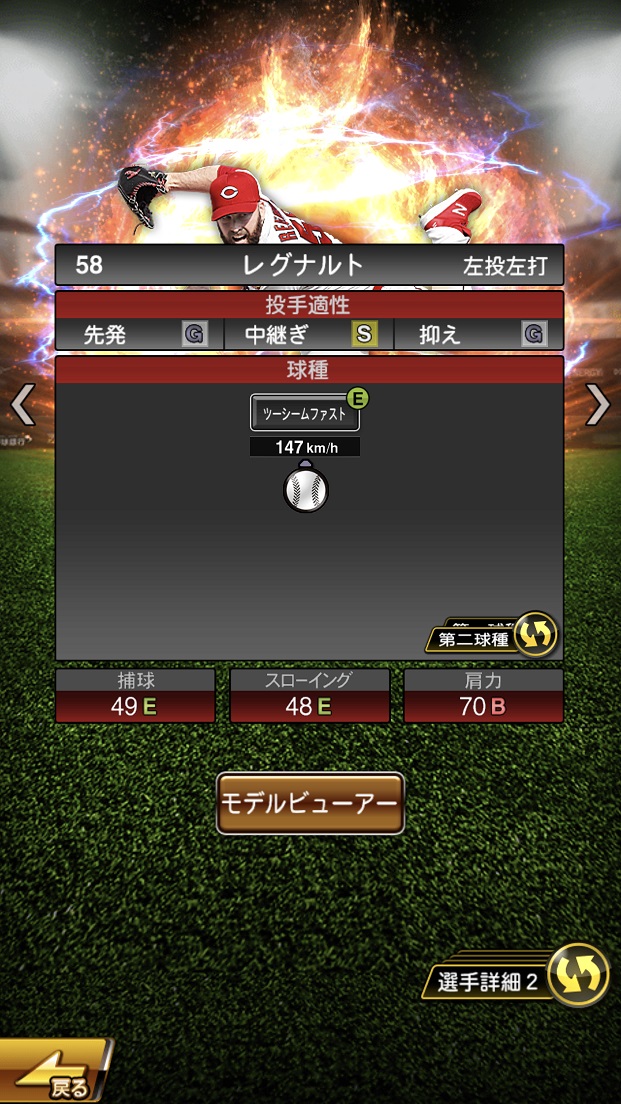621x1104 pixels.
Task: Switch to 第二球種 pitch view
Action: coord(492,636)
